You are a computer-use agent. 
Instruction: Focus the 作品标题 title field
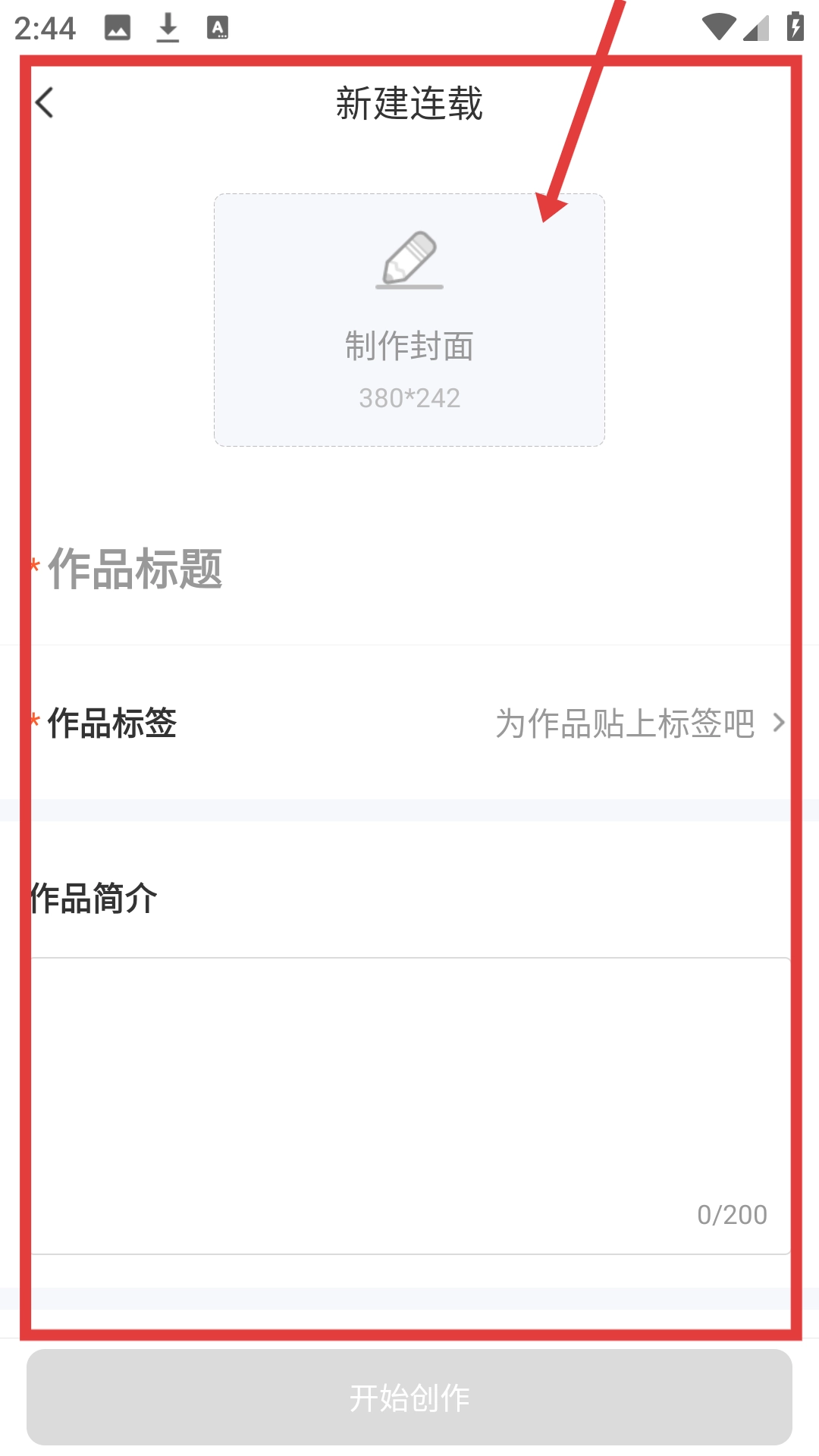pos(409,569)
